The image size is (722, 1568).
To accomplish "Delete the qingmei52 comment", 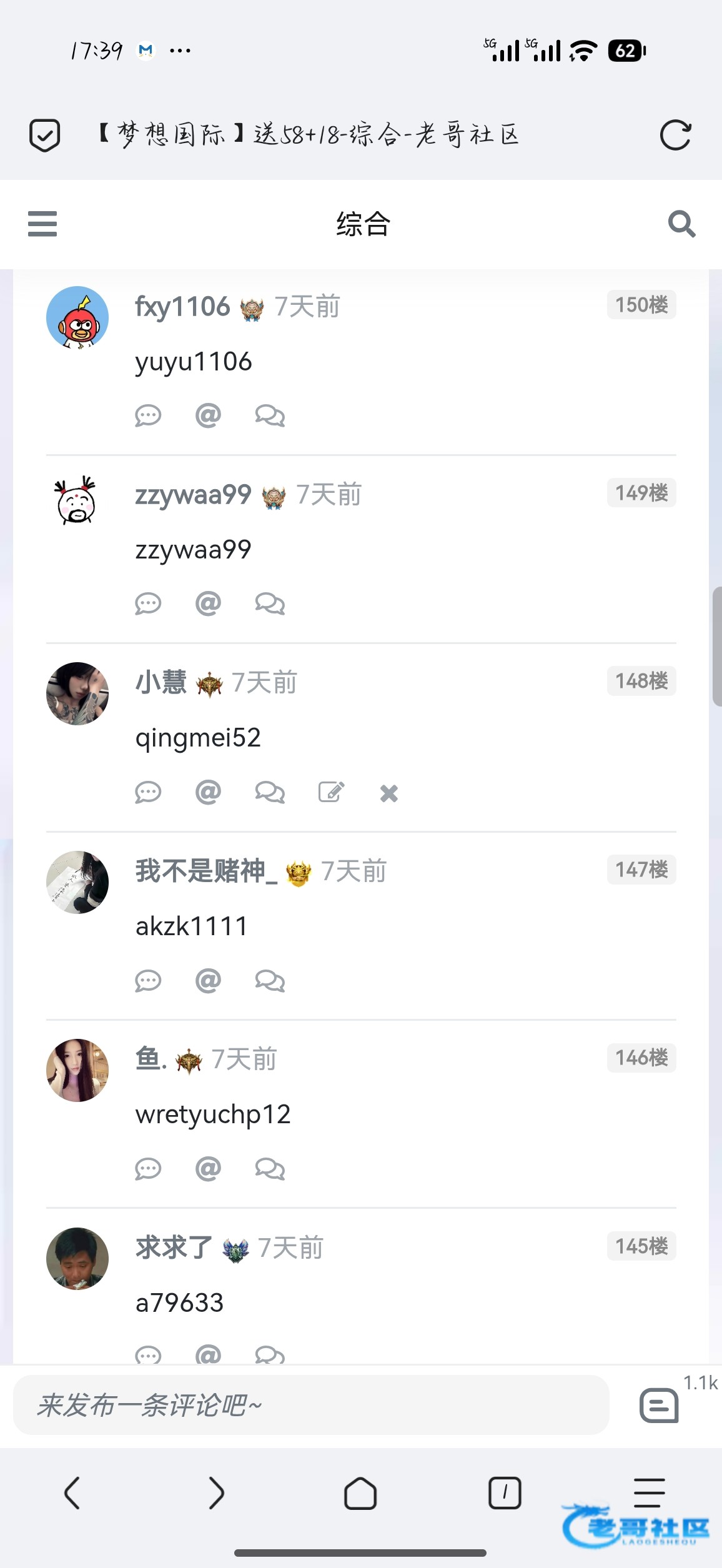I will click(388, 793).
